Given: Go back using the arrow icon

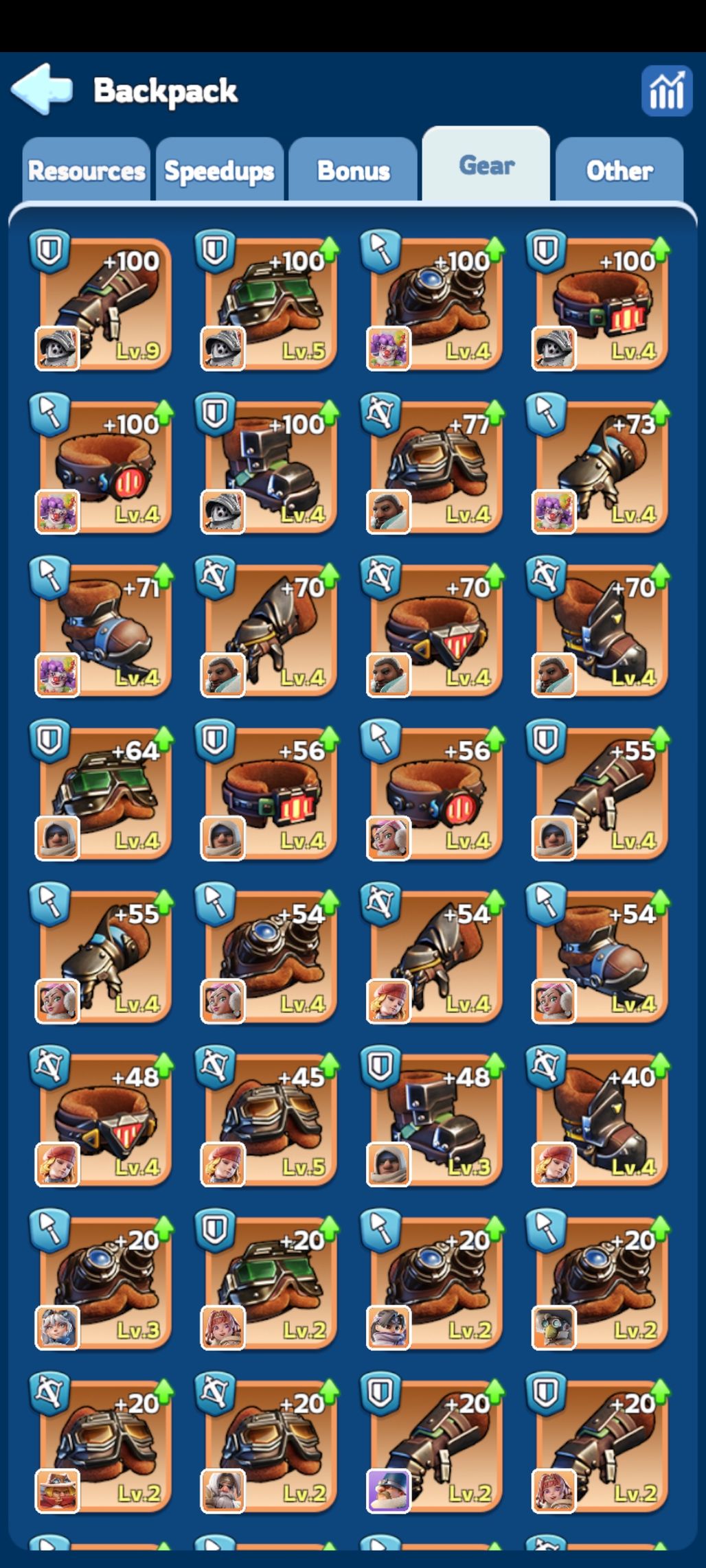Looking at the screenshot, I should (41, 89).
